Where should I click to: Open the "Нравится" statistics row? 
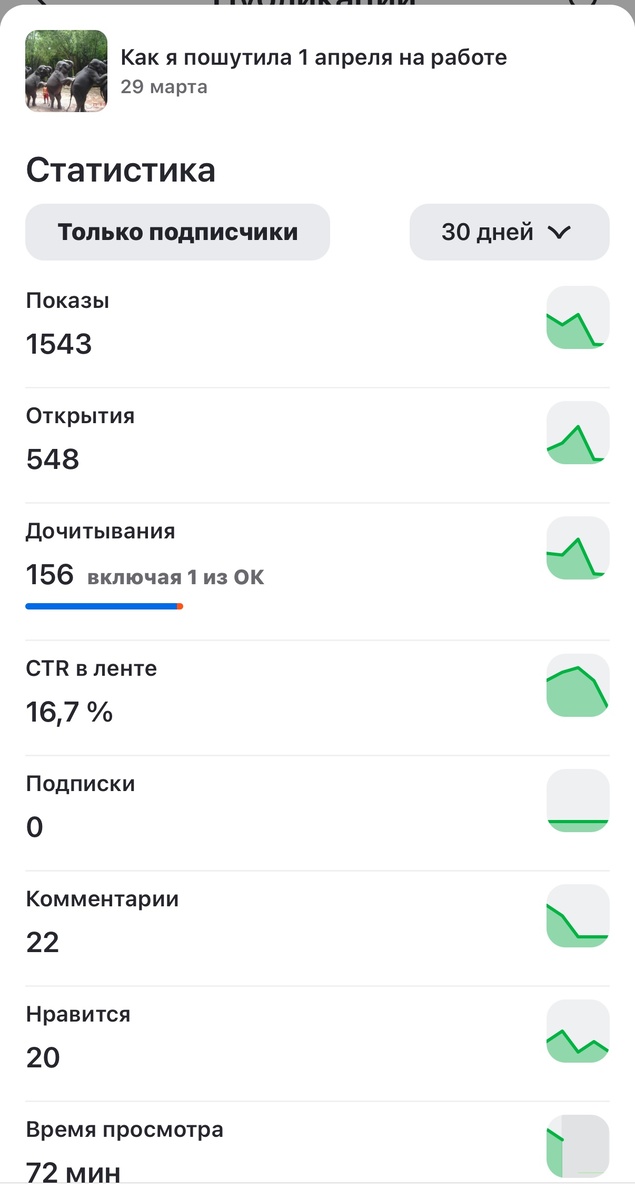(316, 1036)
